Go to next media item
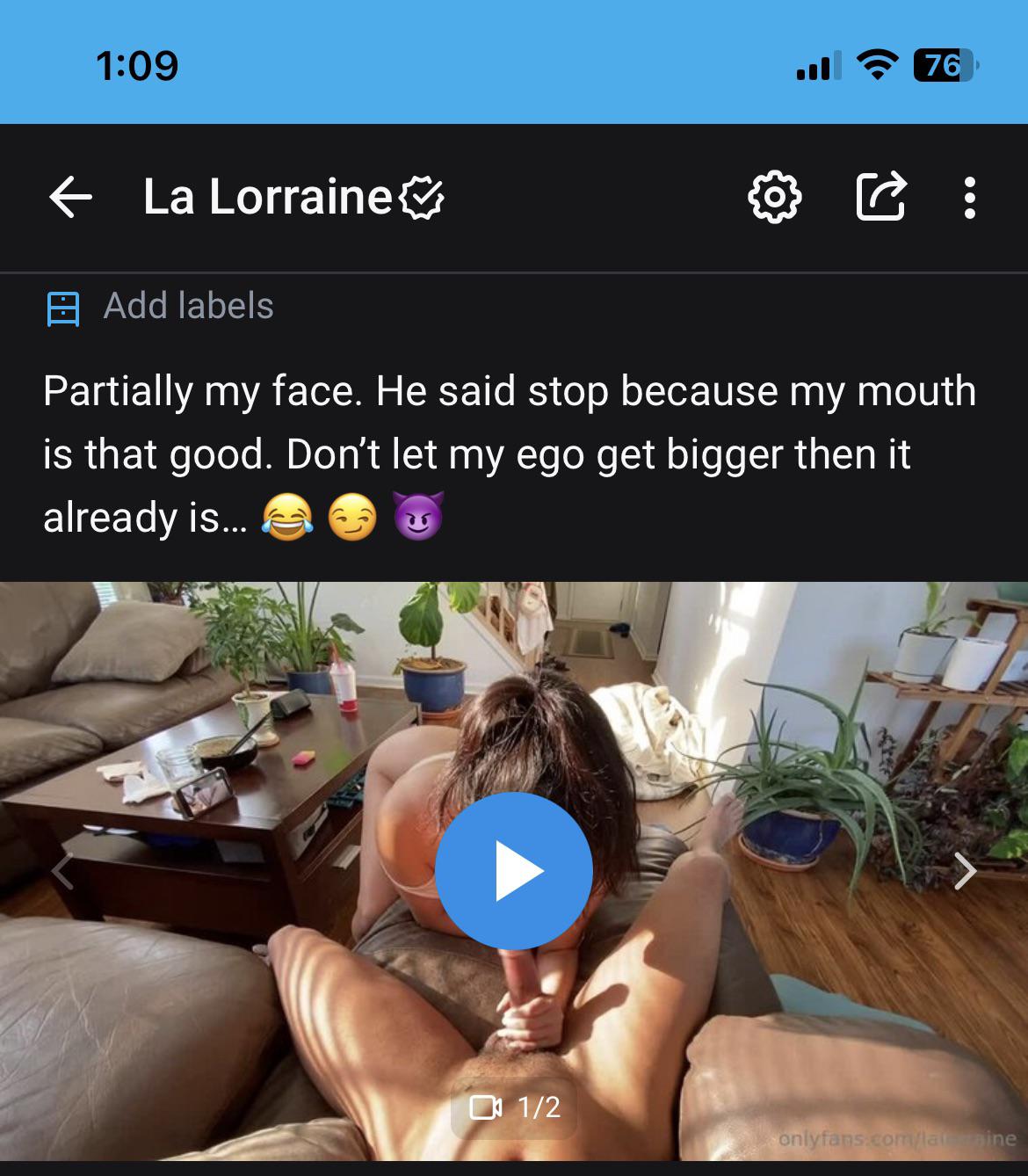 (965, 871)
